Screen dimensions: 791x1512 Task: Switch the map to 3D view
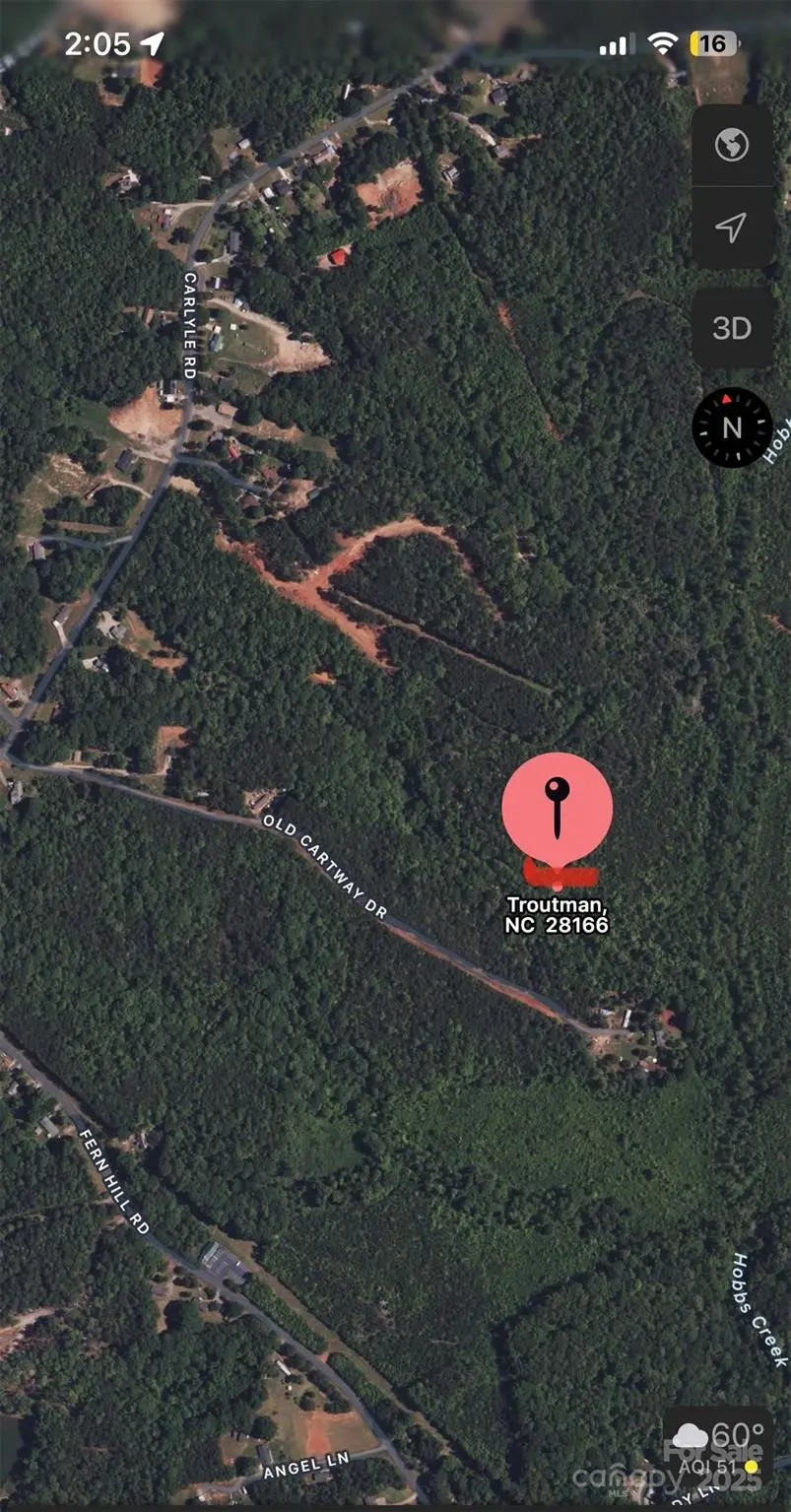(x=731, y=328)
